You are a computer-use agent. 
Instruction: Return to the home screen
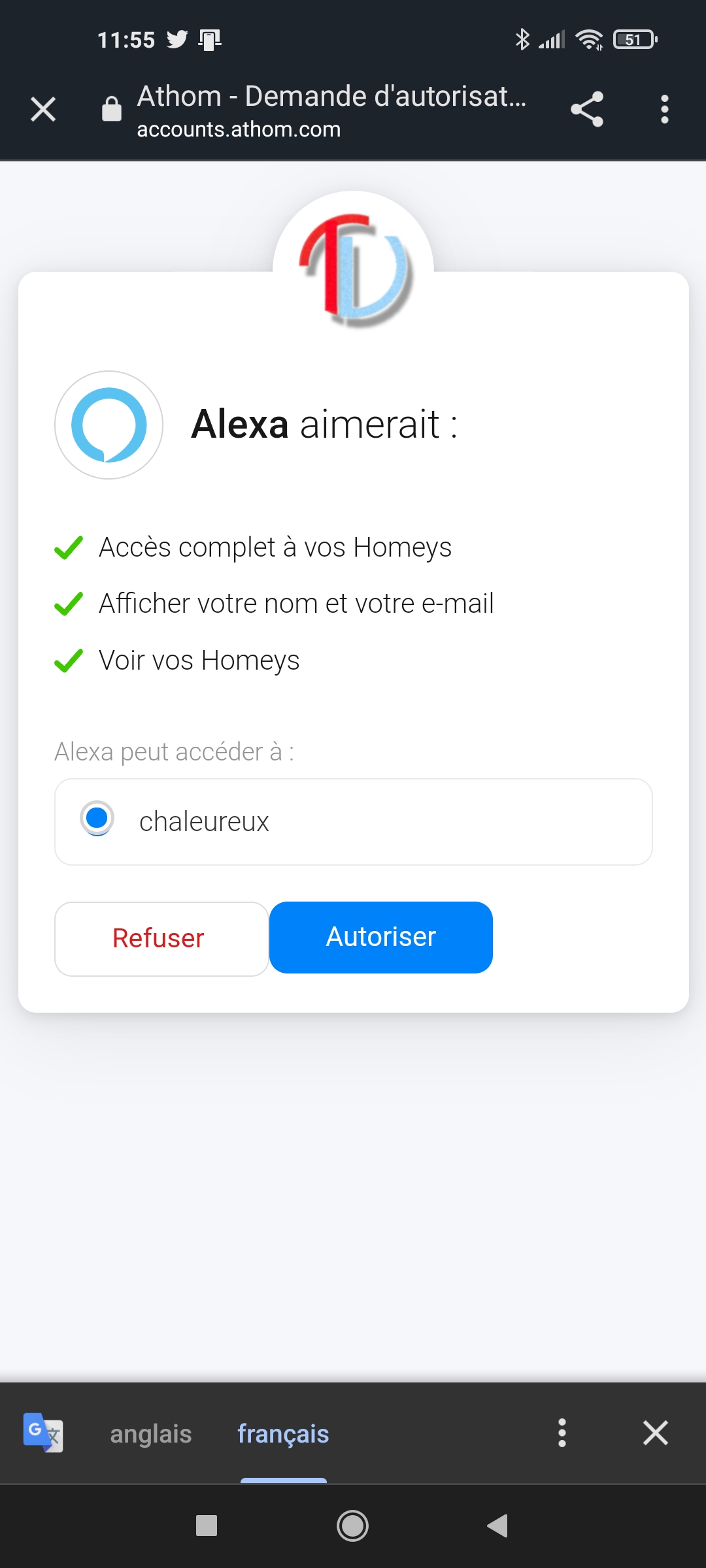pos(352,1526)
